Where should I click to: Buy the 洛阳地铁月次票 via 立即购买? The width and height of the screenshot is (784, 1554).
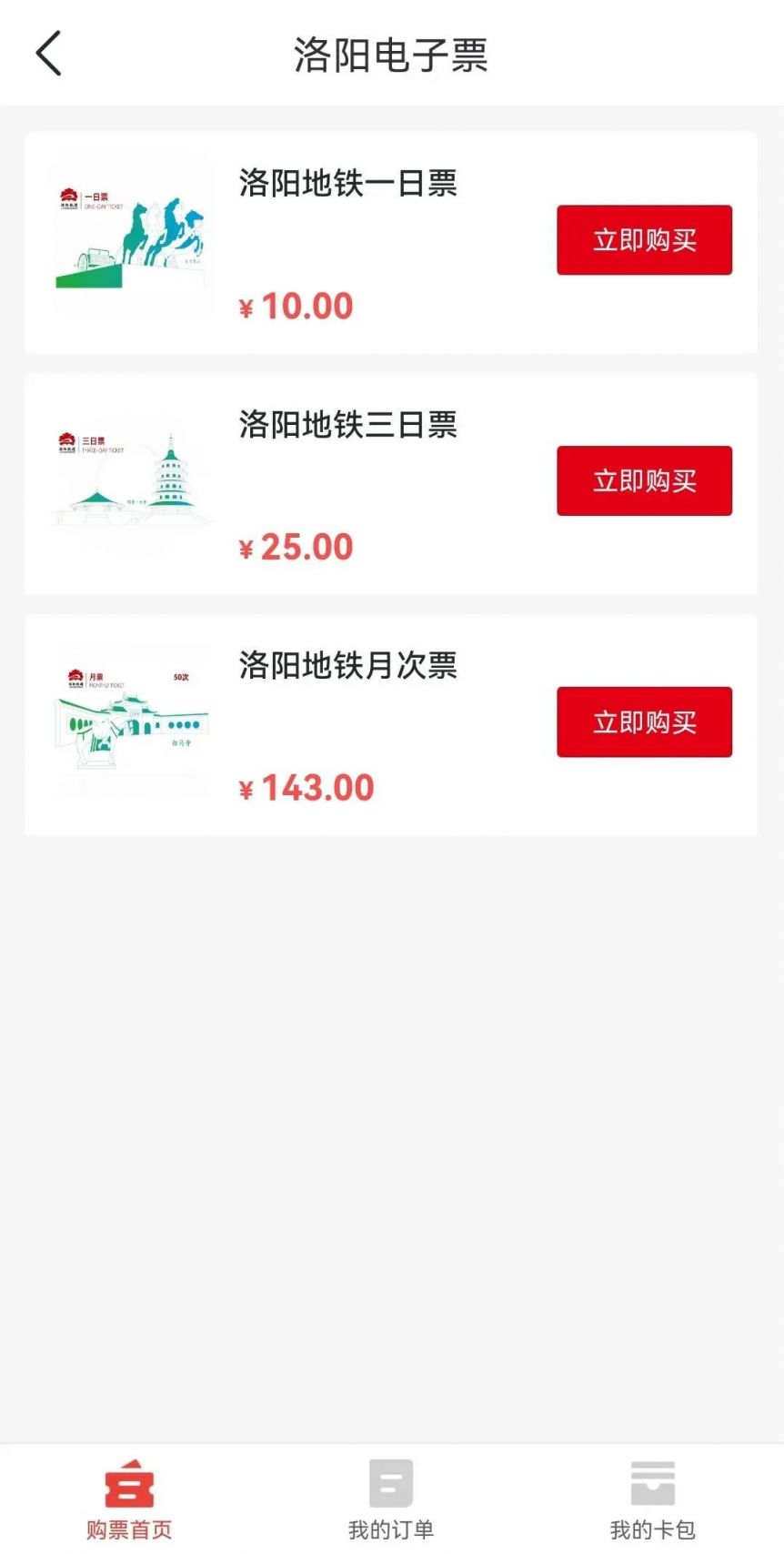click(644, 722)
